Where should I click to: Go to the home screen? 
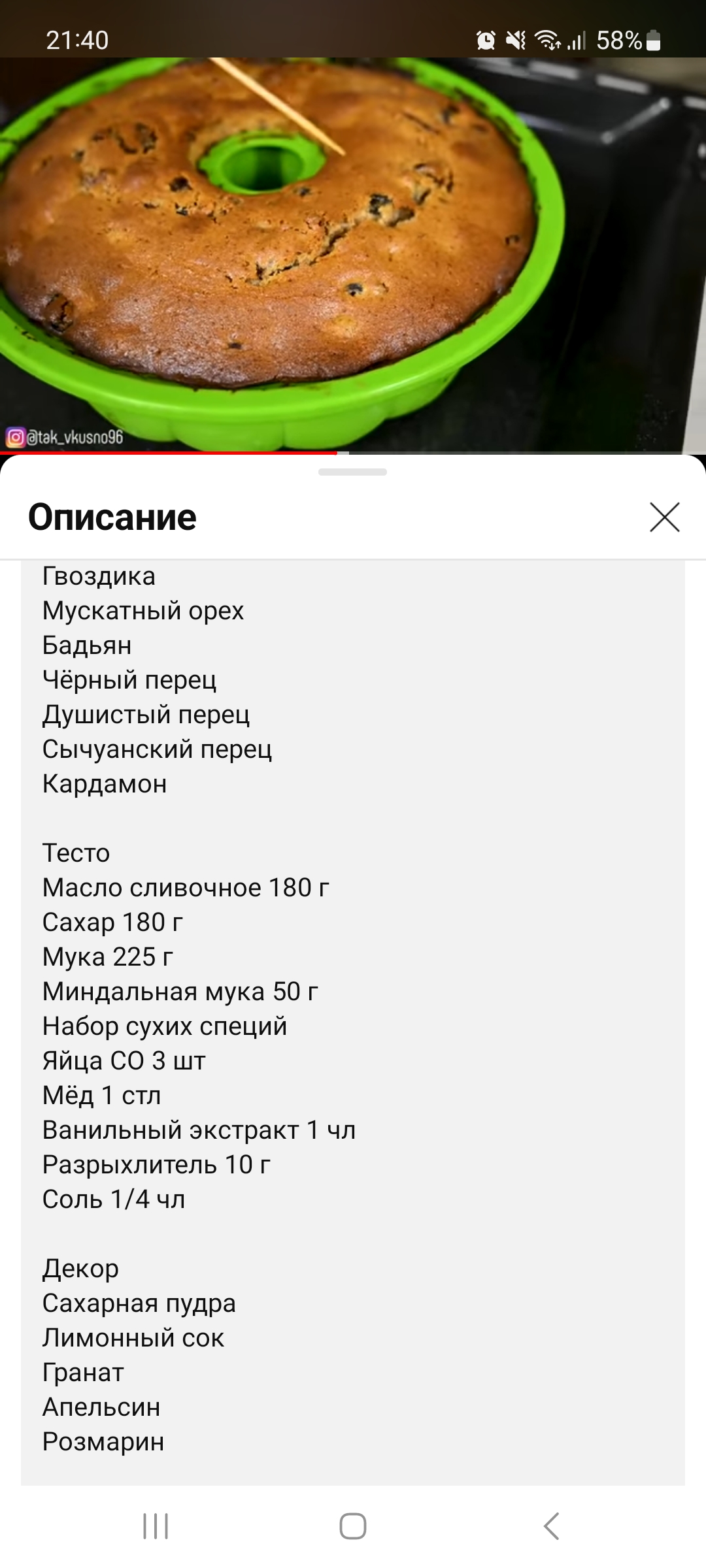(x=353, y=1526)
